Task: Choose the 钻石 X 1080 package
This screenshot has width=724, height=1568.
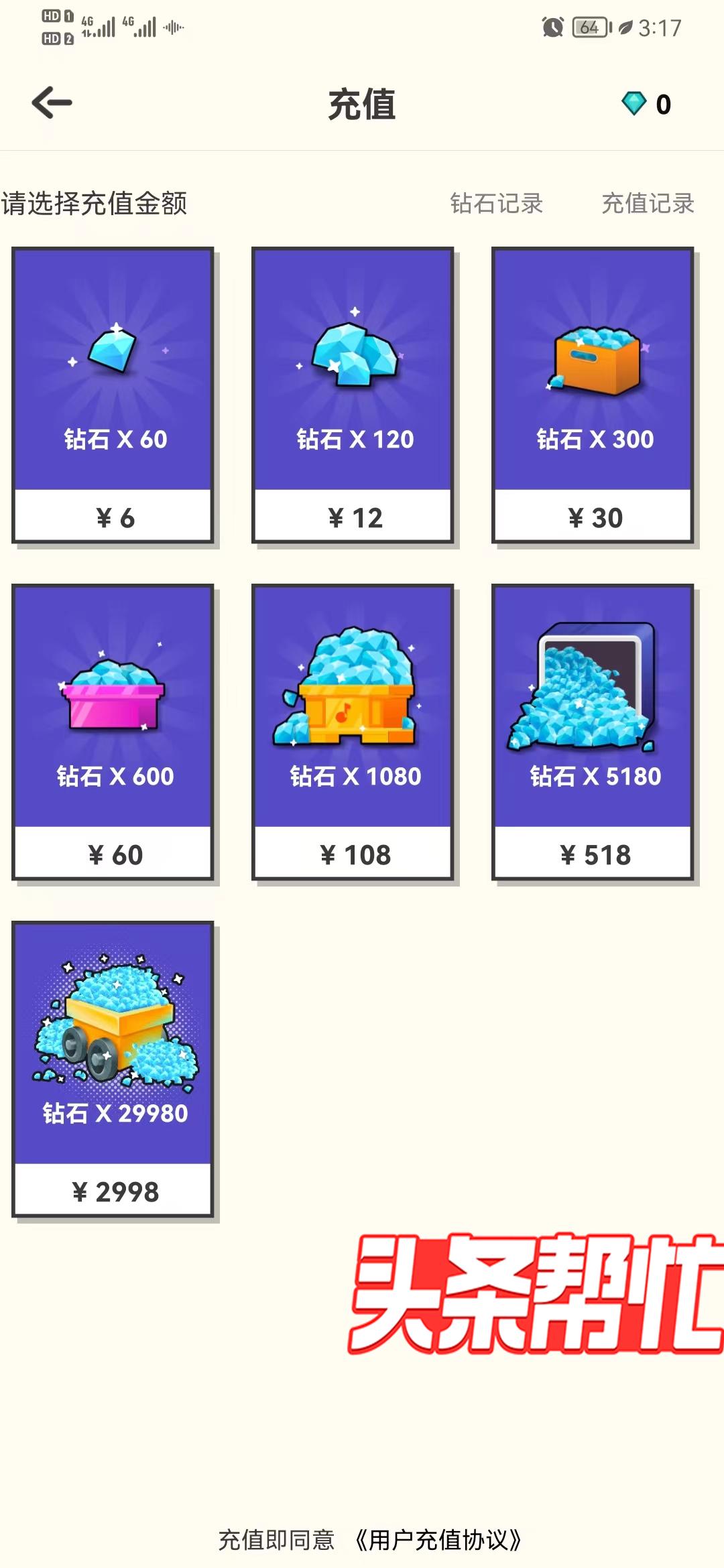Action: (x=353, y=732)
